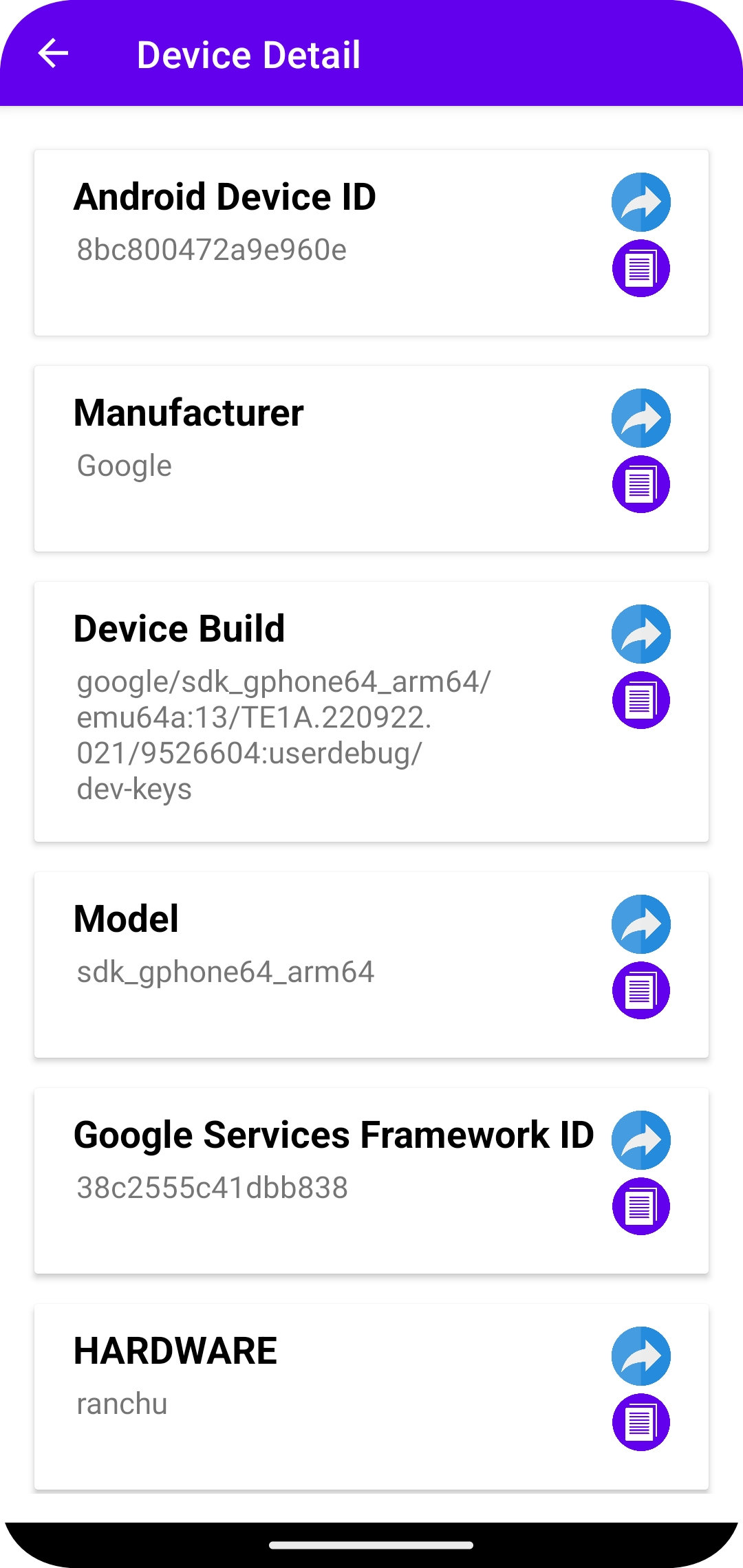
Task: Share the HARDWARE value
Action: pyautogui.click(x=641, y=1356)
